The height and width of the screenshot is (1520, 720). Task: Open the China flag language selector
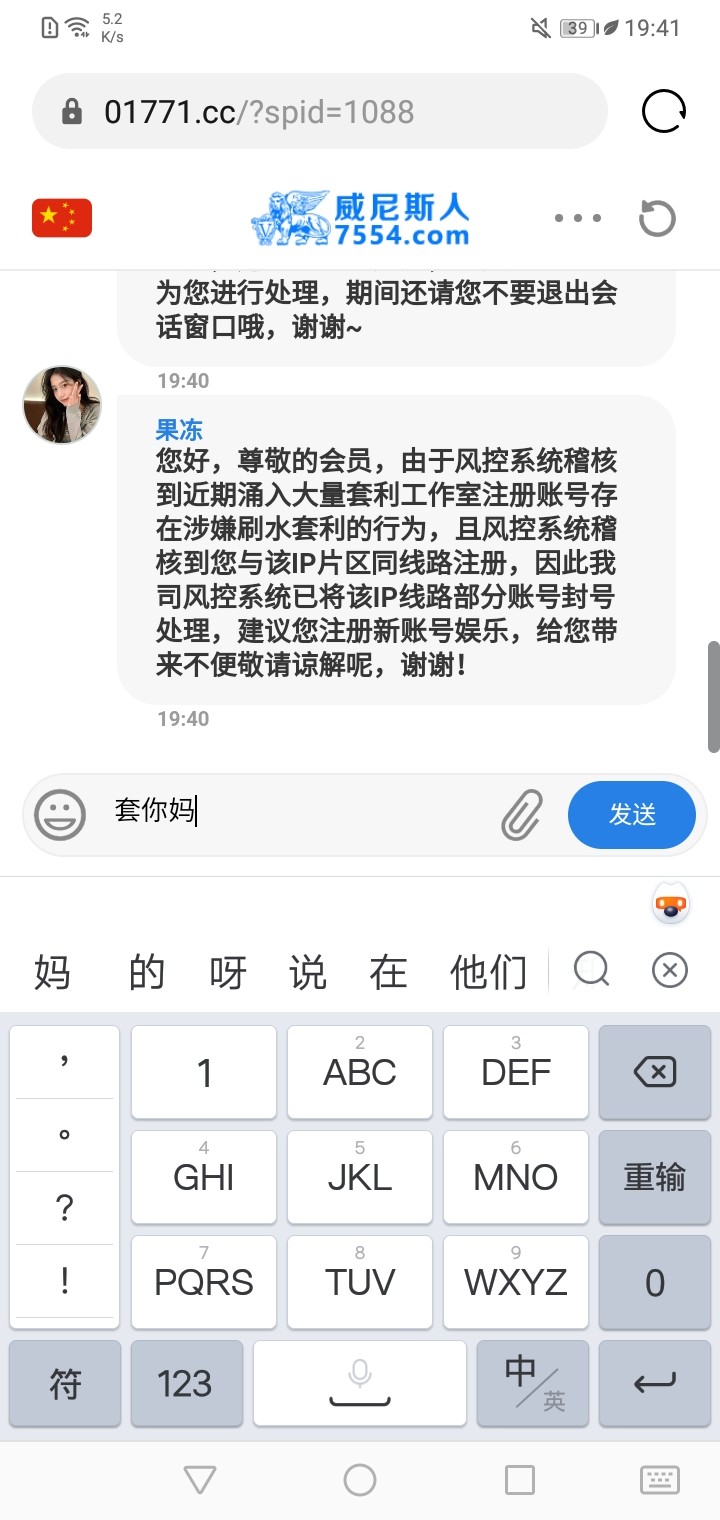[62, 218]
